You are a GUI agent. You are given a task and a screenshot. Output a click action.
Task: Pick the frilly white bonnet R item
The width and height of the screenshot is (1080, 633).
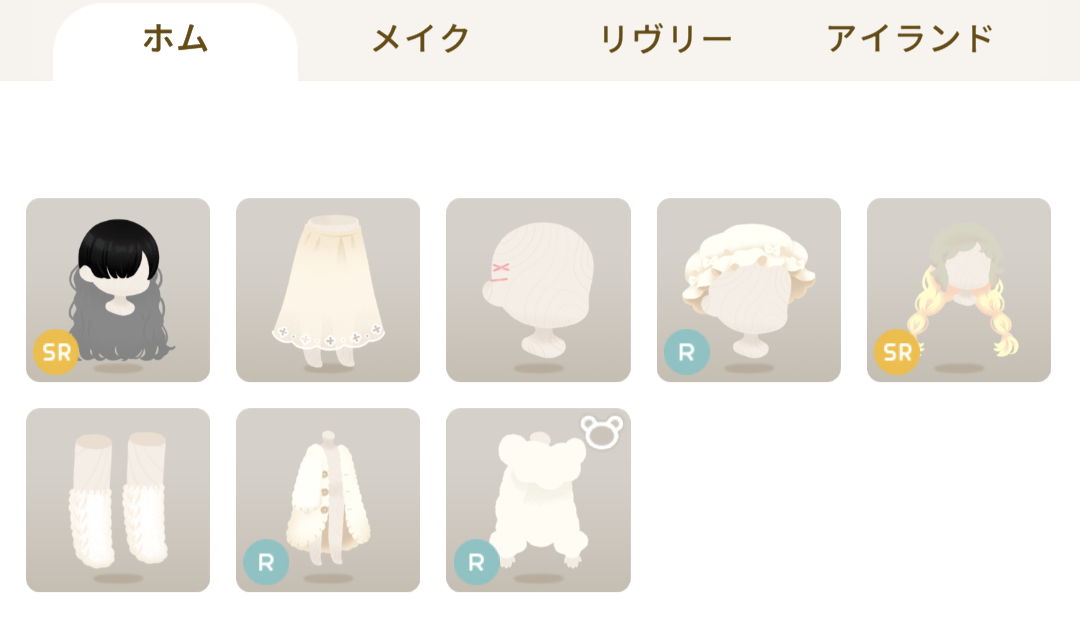[748, 290]
